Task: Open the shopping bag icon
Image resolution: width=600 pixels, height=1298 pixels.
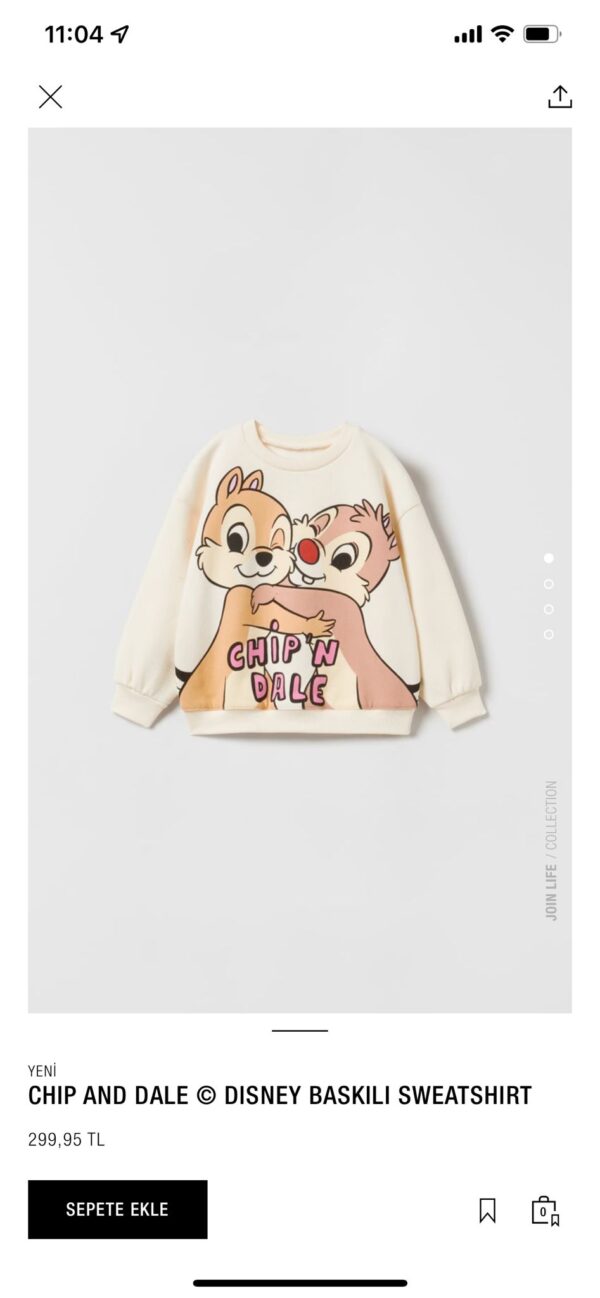Action: 544,1210
